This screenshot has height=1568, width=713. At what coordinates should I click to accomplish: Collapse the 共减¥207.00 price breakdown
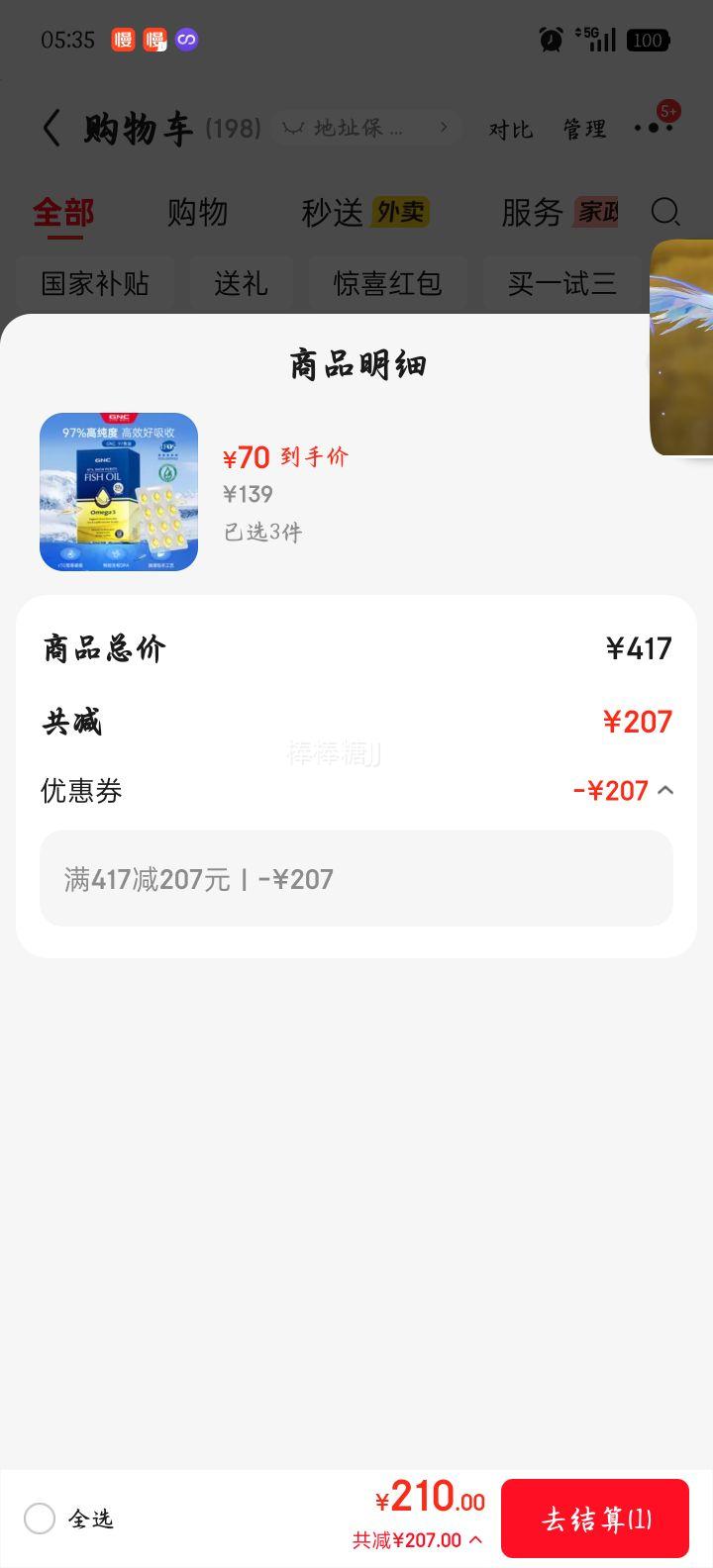click(x=475, y=1540)
